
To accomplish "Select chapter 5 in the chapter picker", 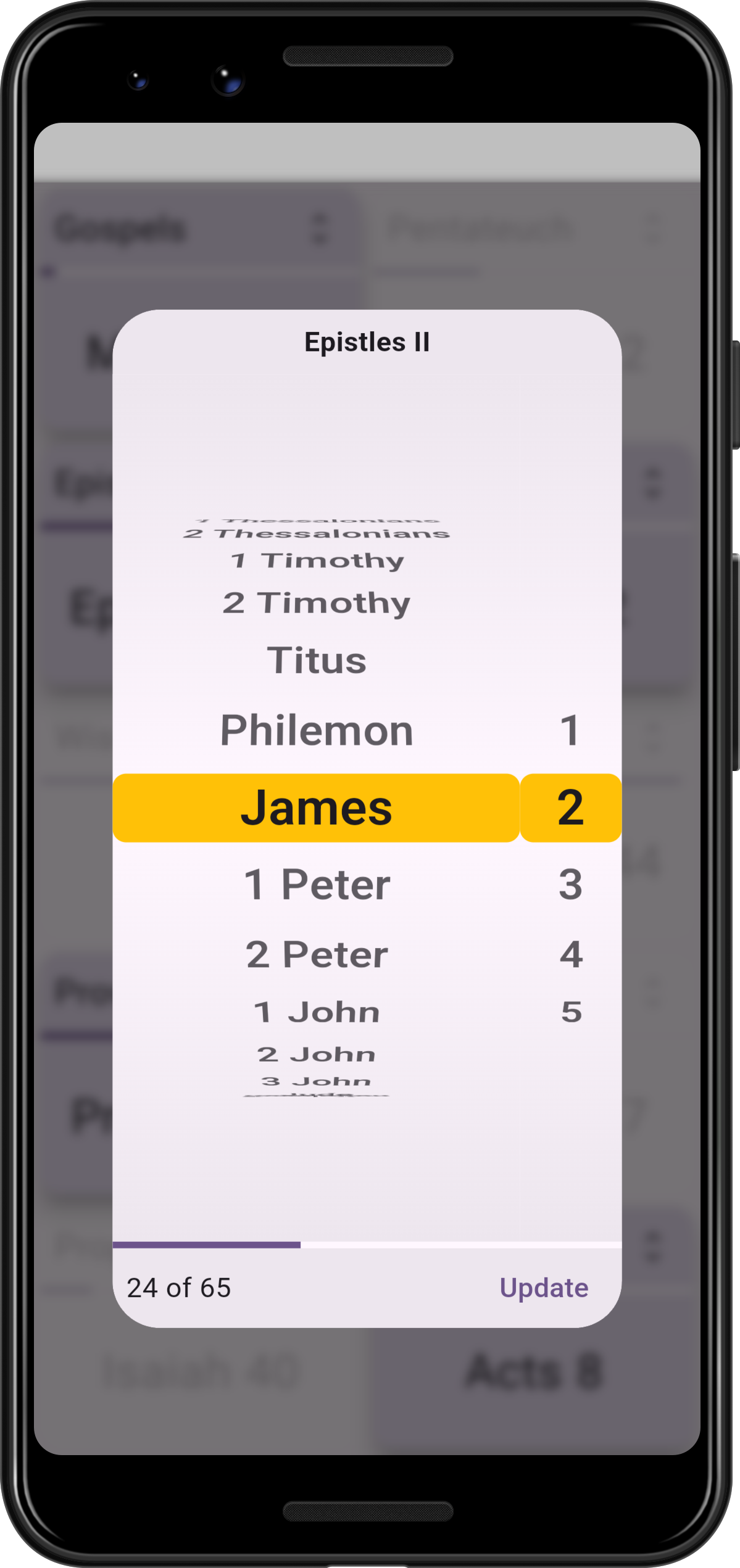I will [571, 1013].
